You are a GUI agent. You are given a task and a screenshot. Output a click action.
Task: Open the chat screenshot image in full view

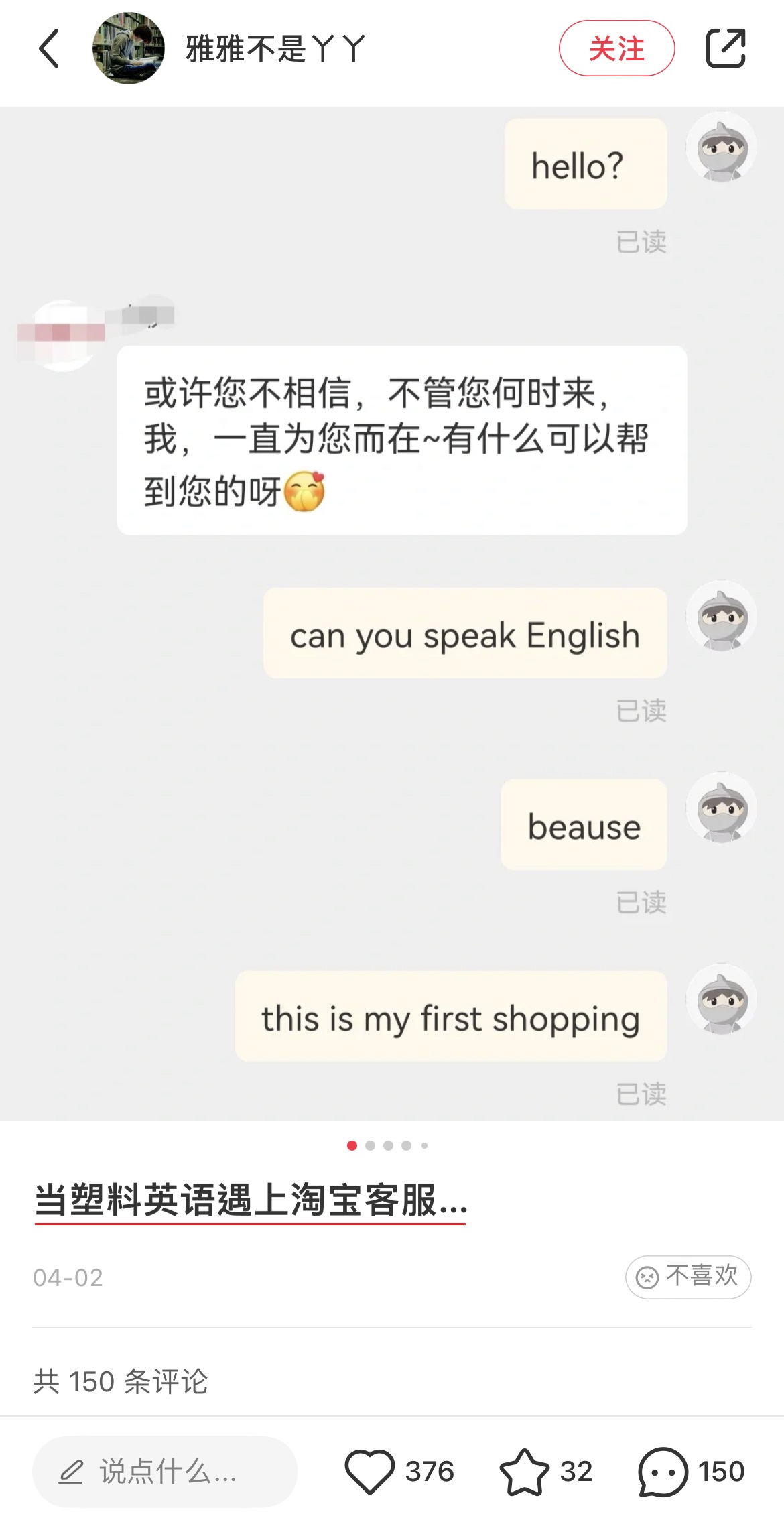(392, 613)
